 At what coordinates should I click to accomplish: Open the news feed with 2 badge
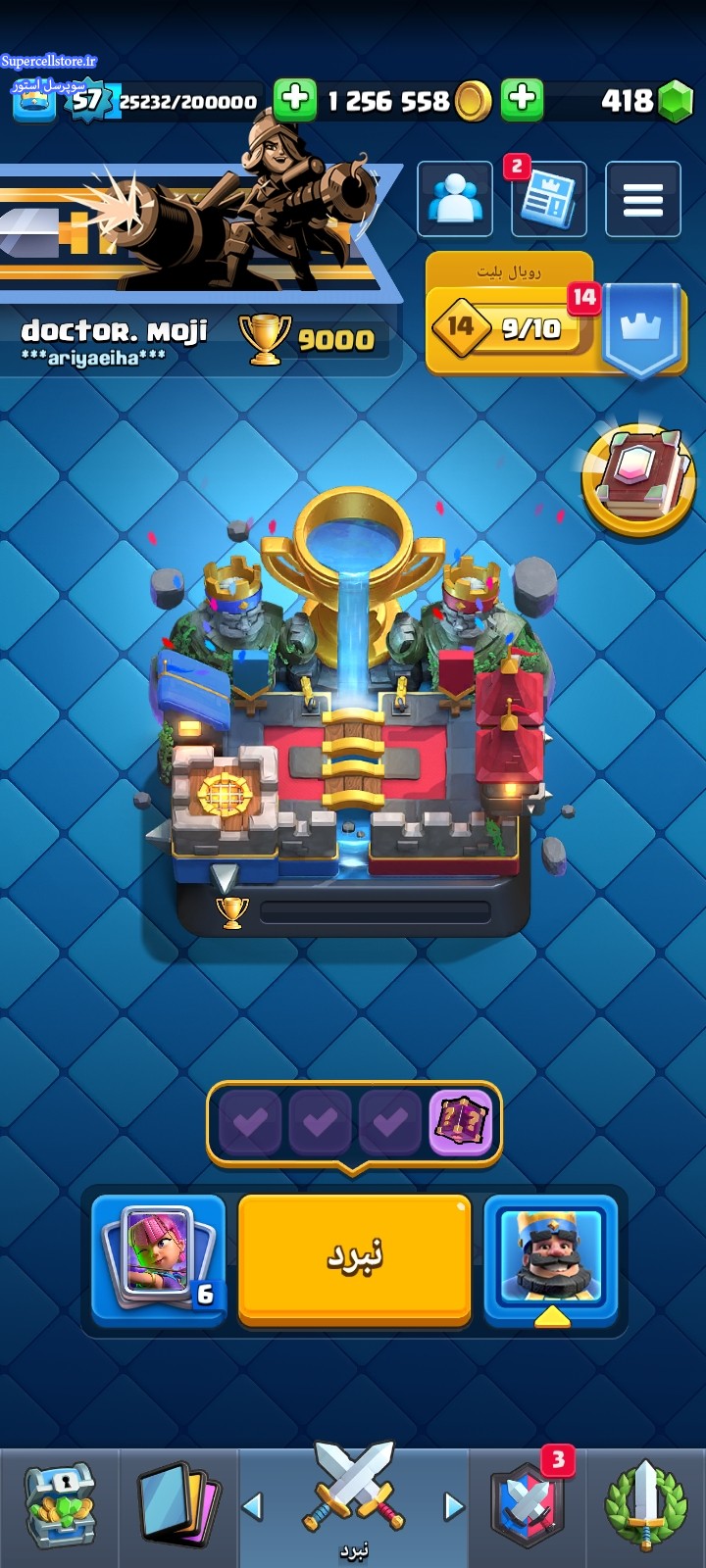coord(549,199)
